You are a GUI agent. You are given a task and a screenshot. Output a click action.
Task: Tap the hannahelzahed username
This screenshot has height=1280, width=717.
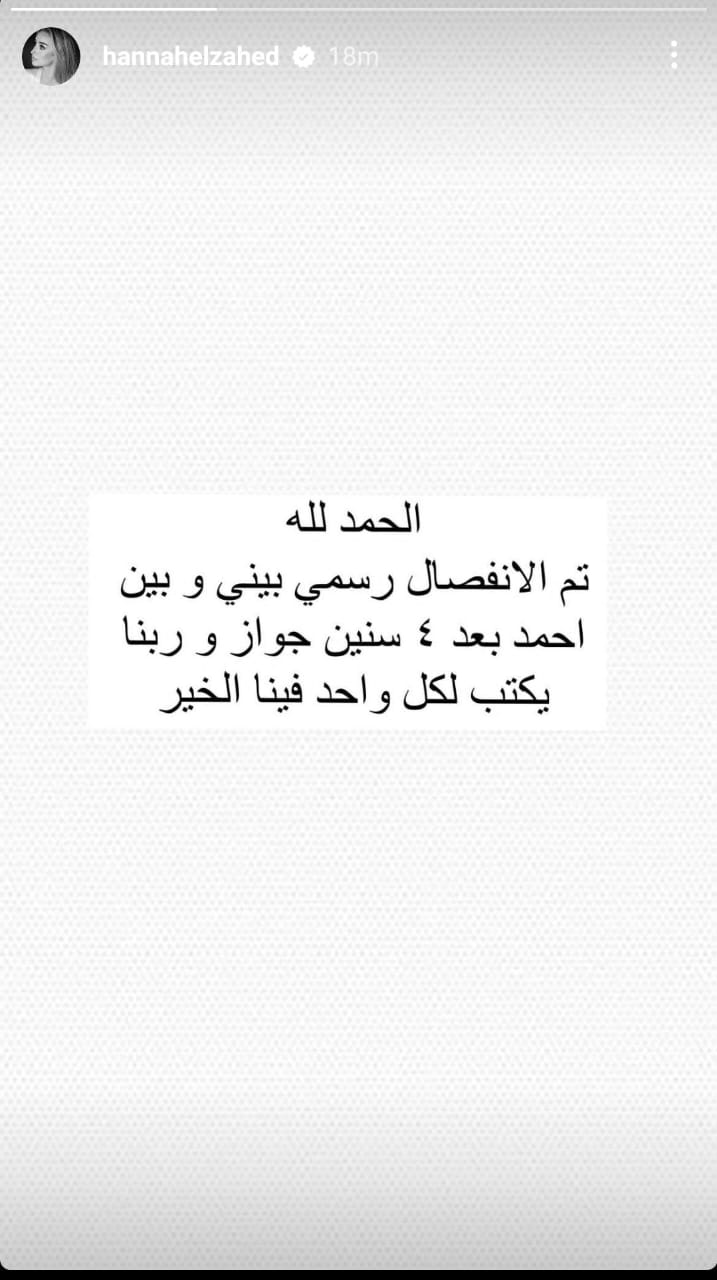[x=191, y=57]
